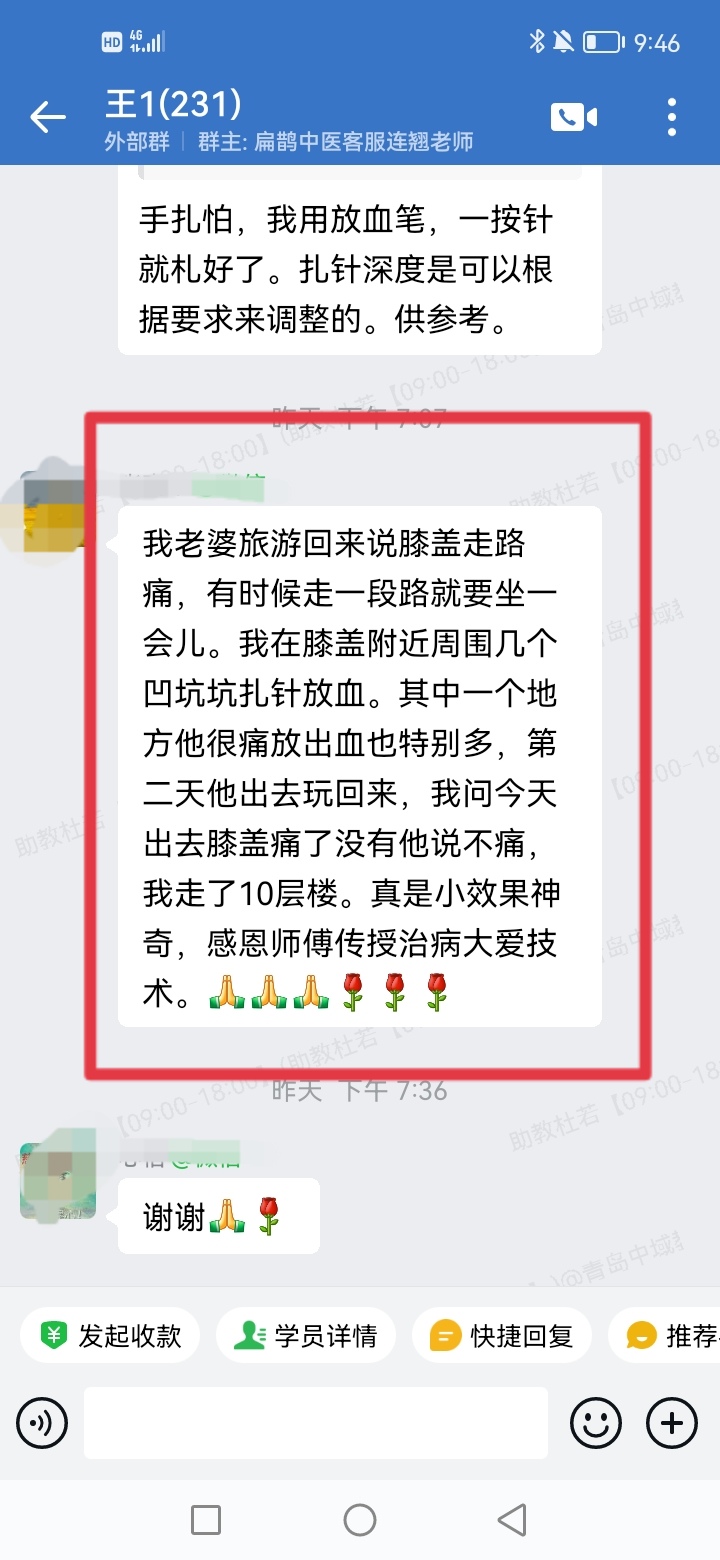Tap the back arrow to leave chat

(47, 117)
